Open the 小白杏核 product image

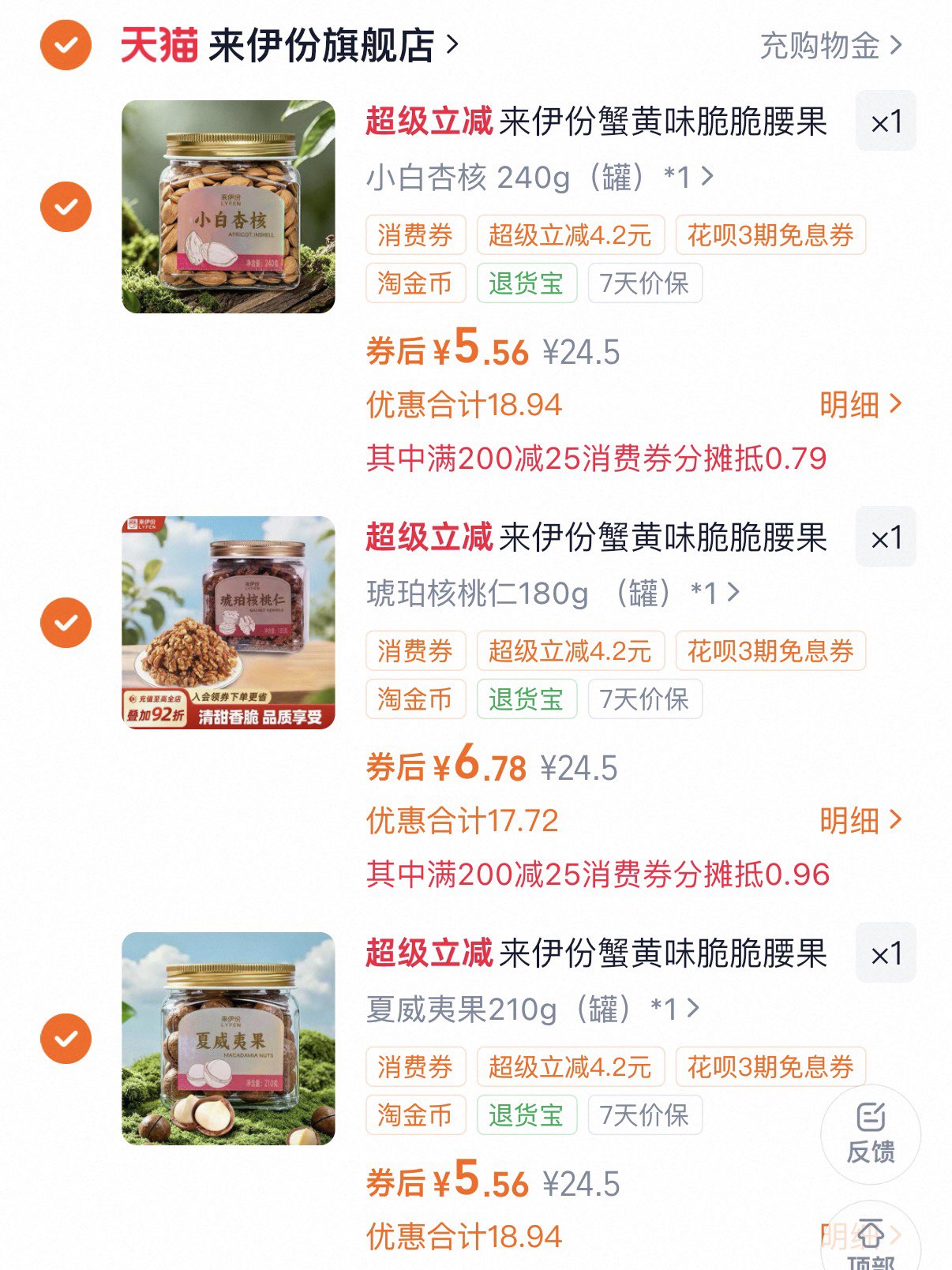click(x=228, y=207)
